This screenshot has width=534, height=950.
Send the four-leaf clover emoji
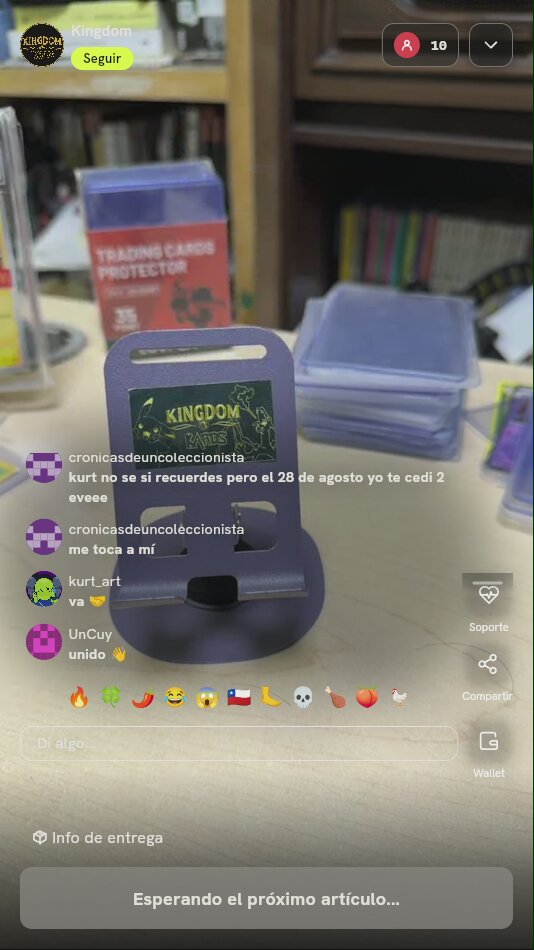click(x=111, y=697)
